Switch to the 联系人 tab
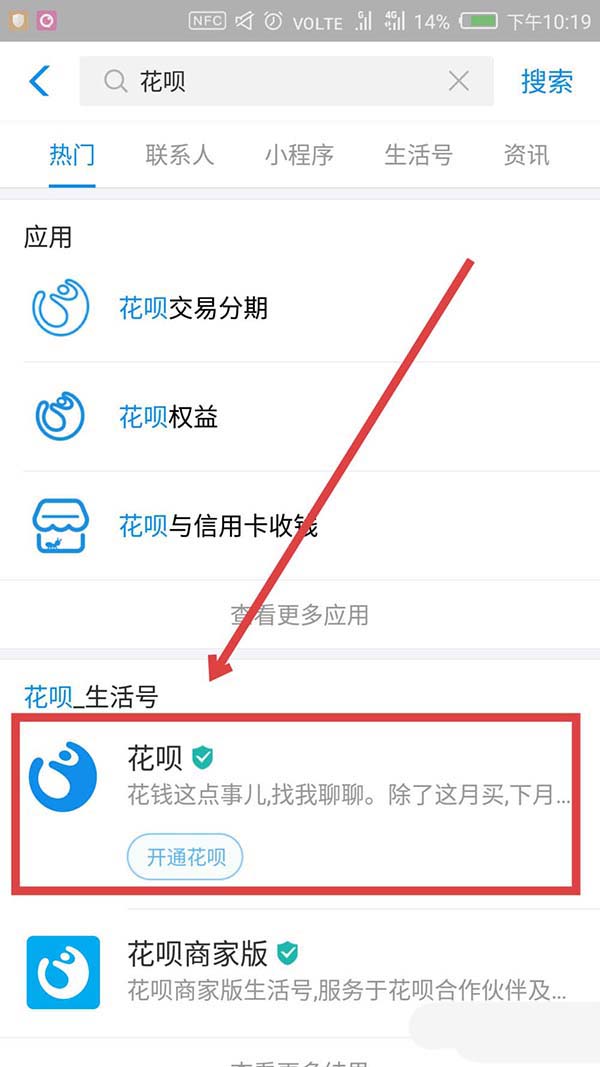Image resolution: width=600 pixels, height=1067 pixels. [179, 155]
